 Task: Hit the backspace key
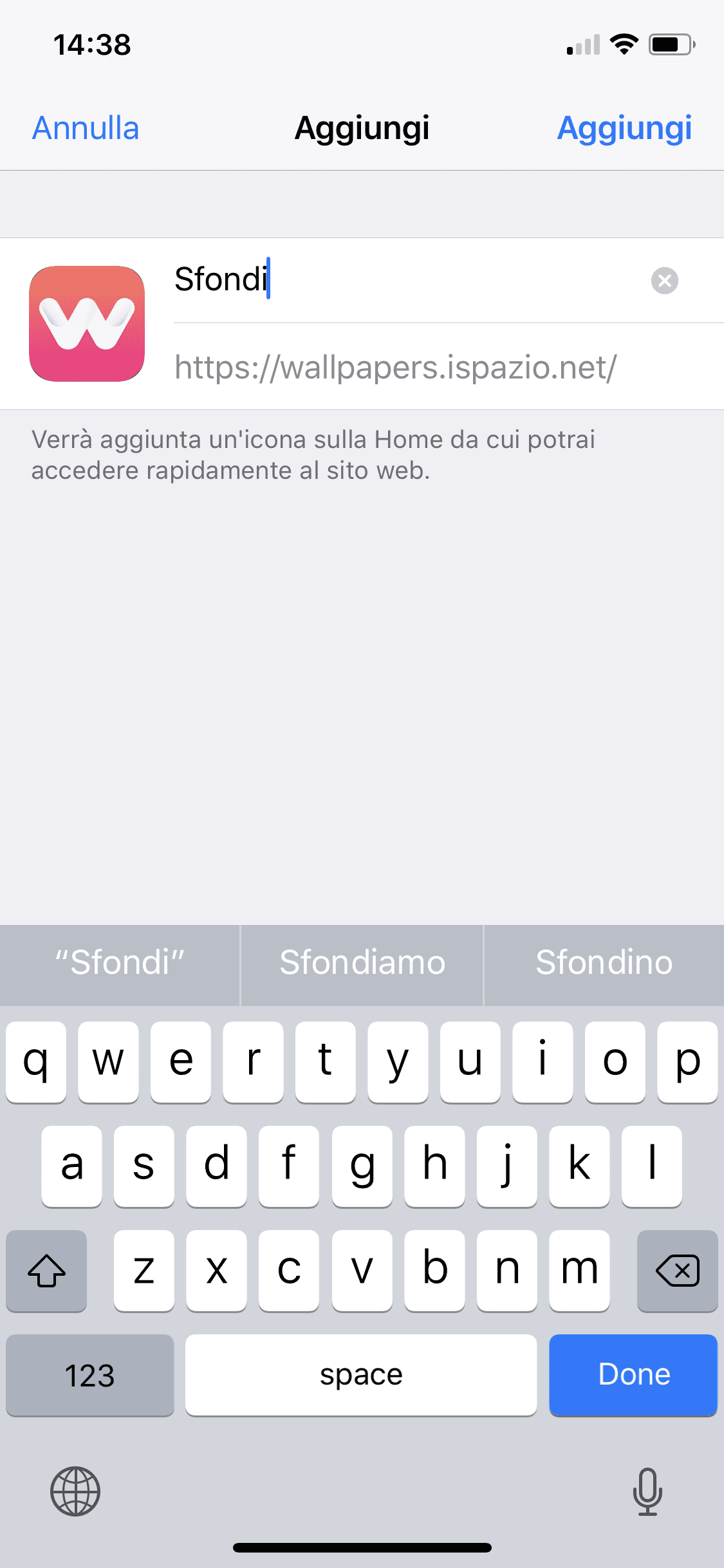click(677, 1271)
